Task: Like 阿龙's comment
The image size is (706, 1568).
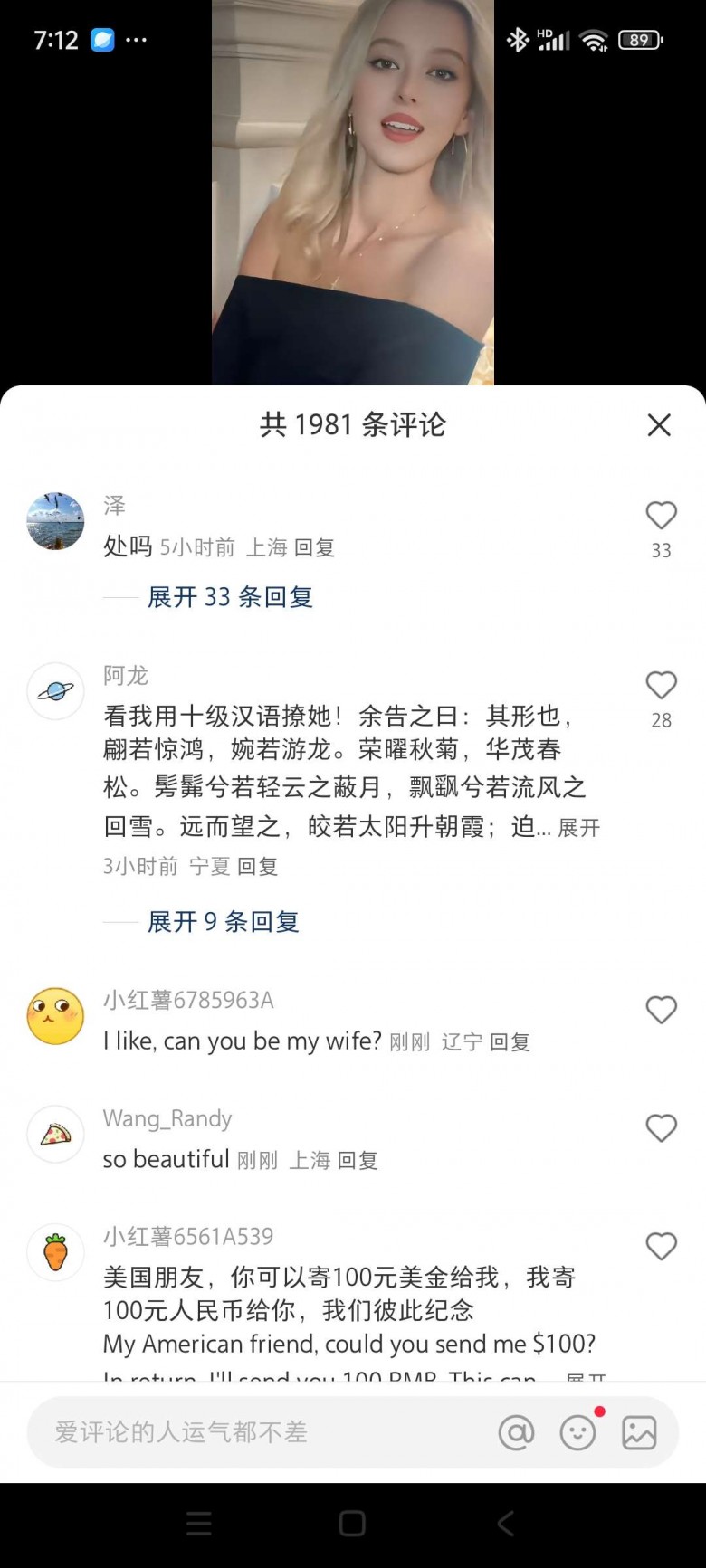Action: coord(661,686)
